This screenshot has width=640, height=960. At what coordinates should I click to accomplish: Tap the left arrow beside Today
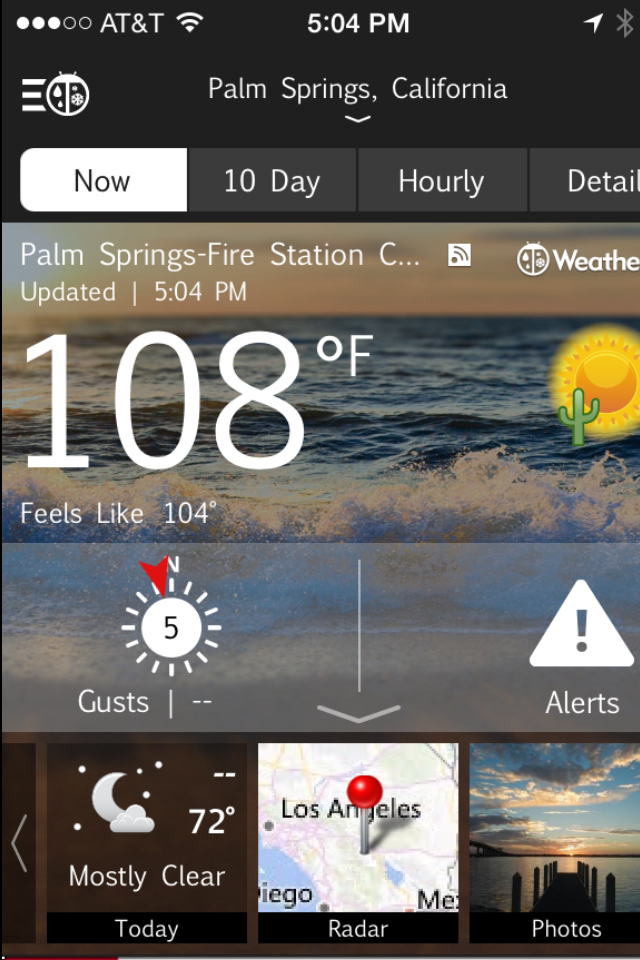coord(18,842)
